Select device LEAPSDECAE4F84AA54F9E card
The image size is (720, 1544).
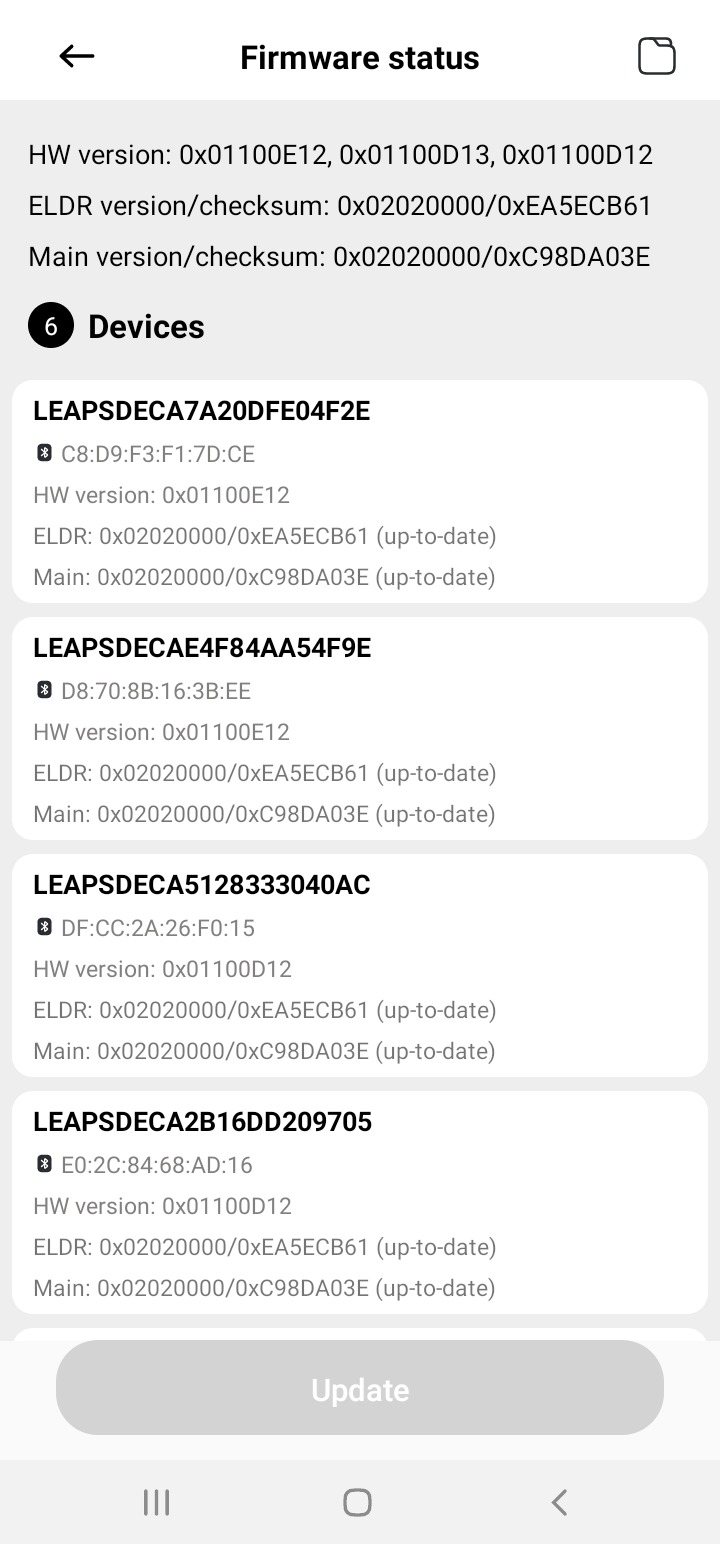tap(360, 728)
